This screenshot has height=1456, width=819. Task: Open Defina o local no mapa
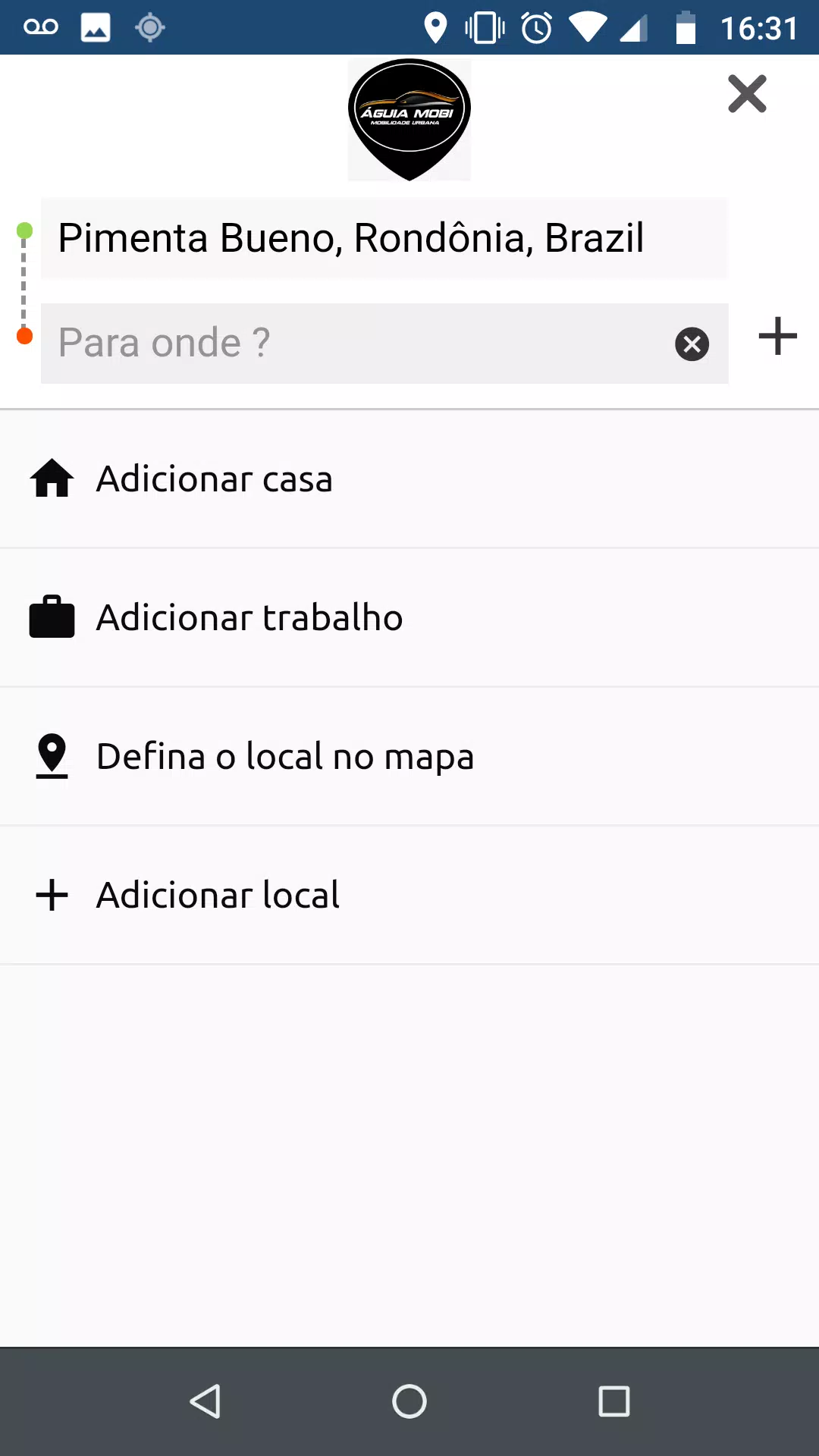click(409, 757)
